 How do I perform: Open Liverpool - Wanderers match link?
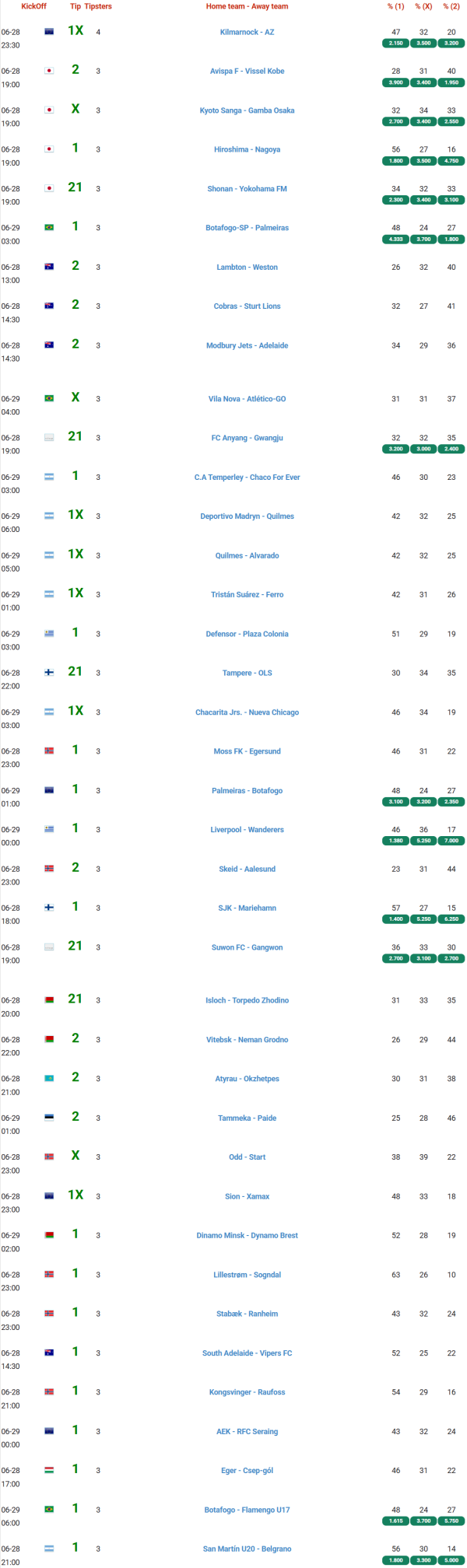[x=247, y=829]
